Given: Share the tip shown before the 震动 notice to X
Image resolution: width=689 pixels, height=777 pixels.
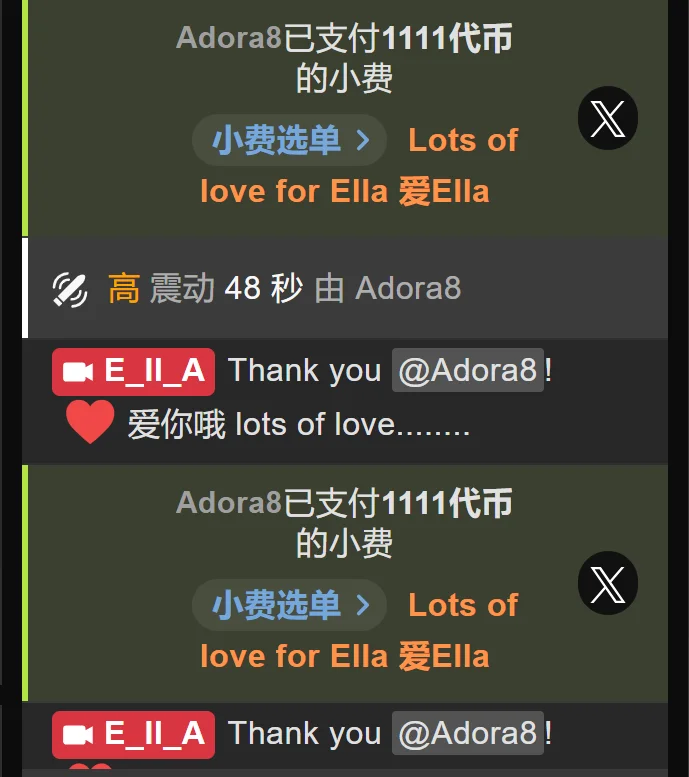Looking at the screenshot, I should coord(607,119).
